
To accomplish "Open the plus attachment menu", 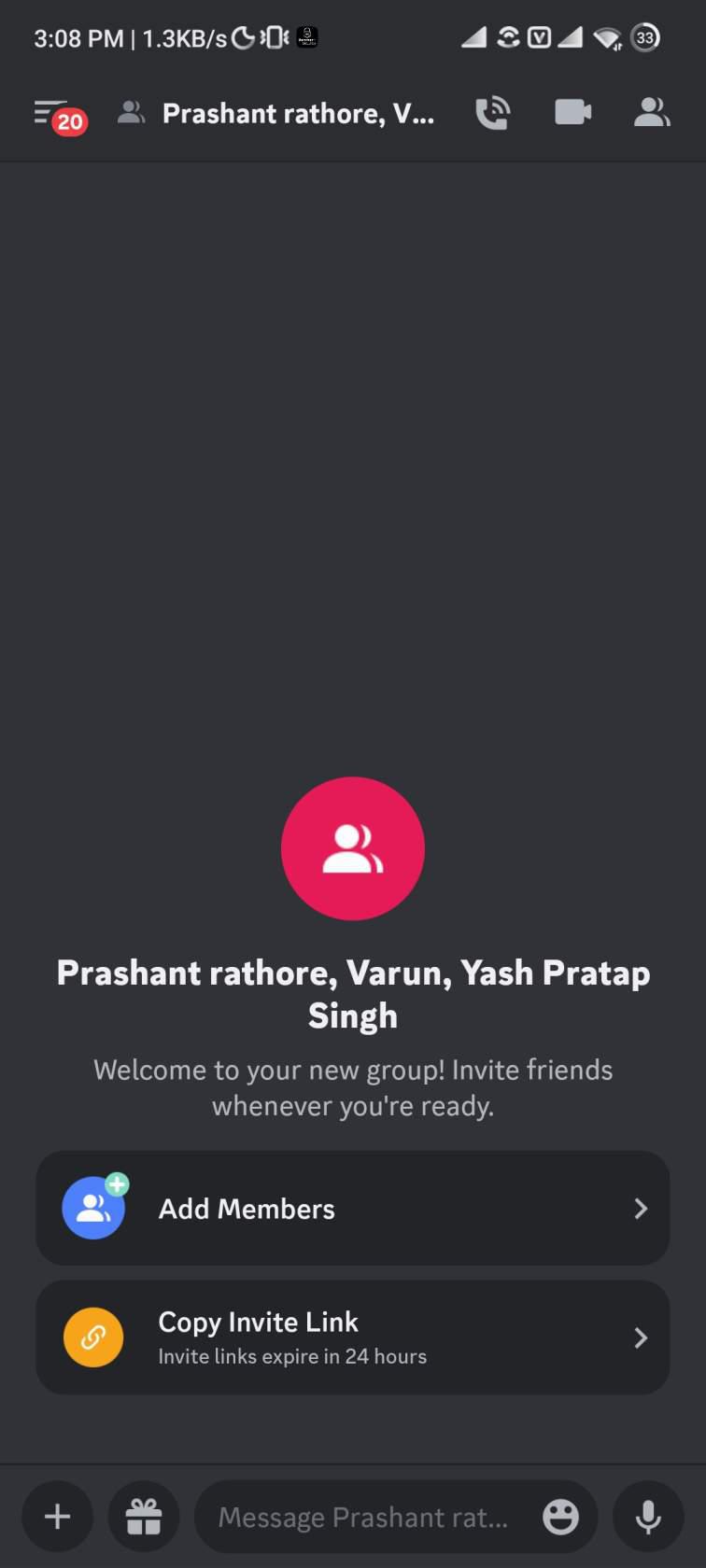I will [58, 1517].
